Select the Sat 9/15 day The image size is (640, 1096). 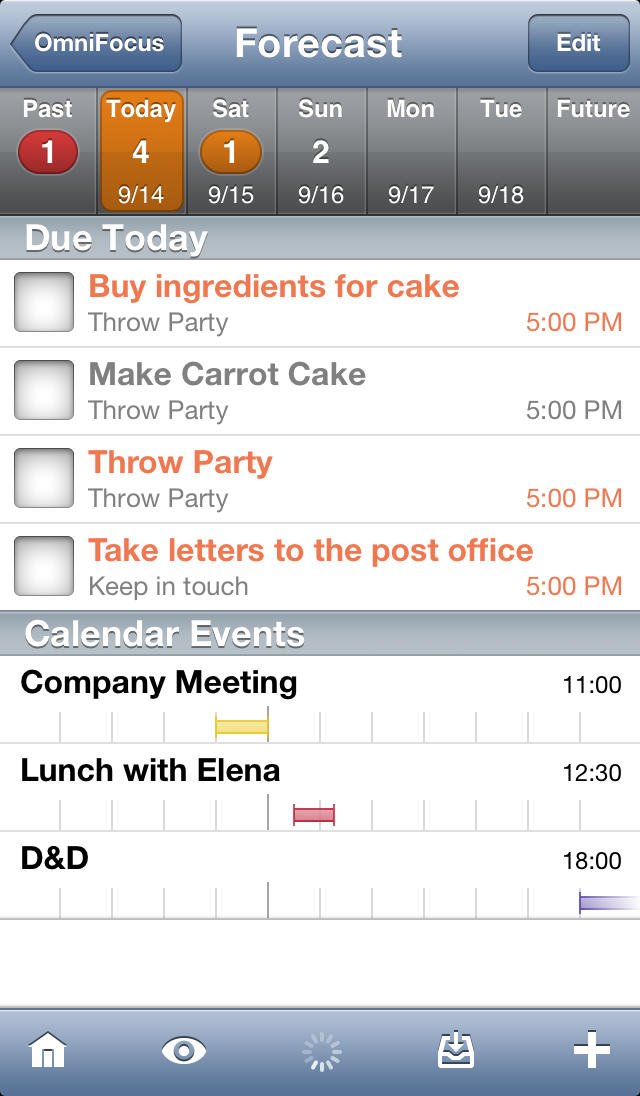click(x=231, y=151)
